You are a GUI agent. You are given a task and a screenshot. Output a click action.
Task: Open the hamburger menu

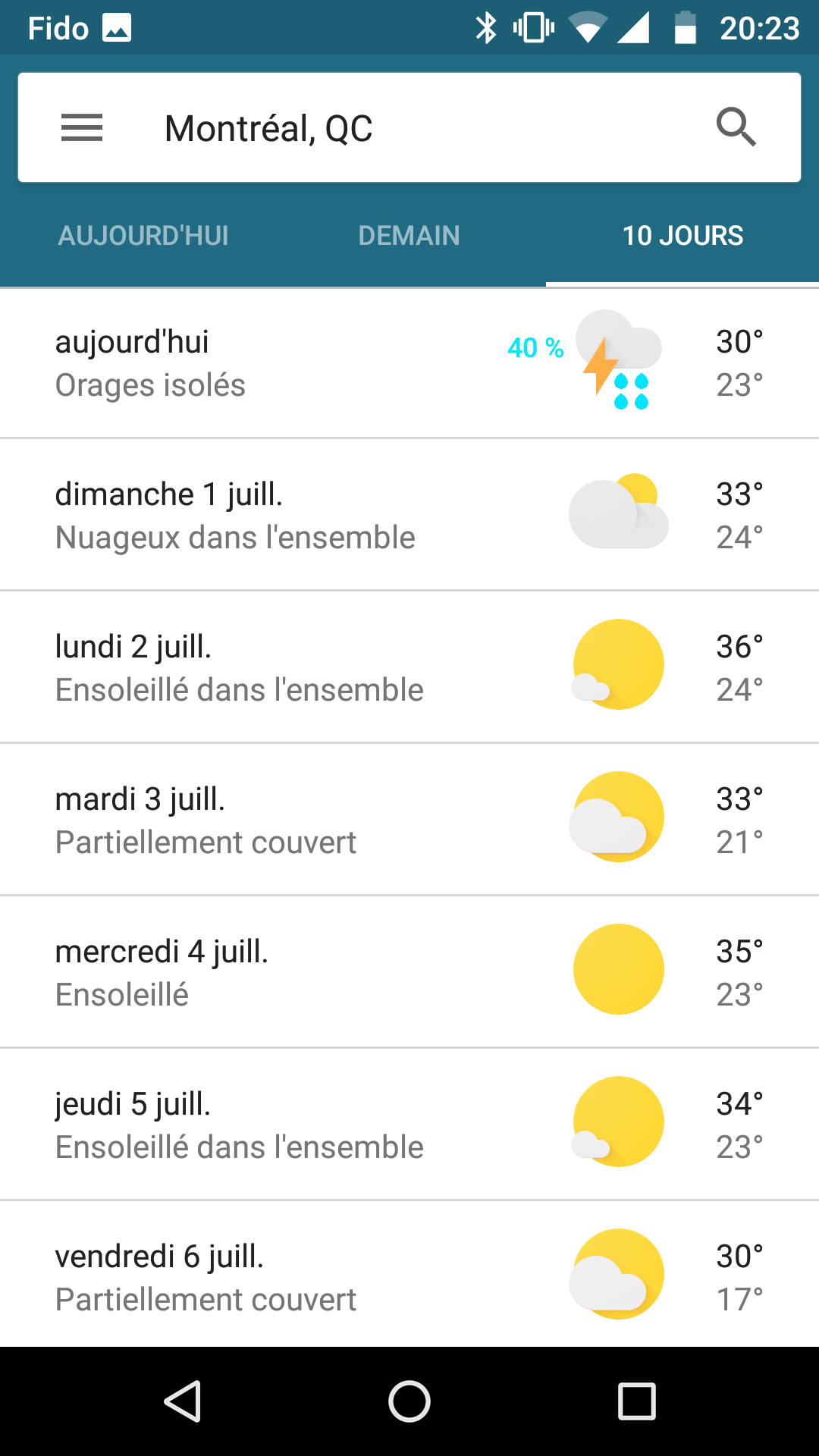click(x=82, y=127)
